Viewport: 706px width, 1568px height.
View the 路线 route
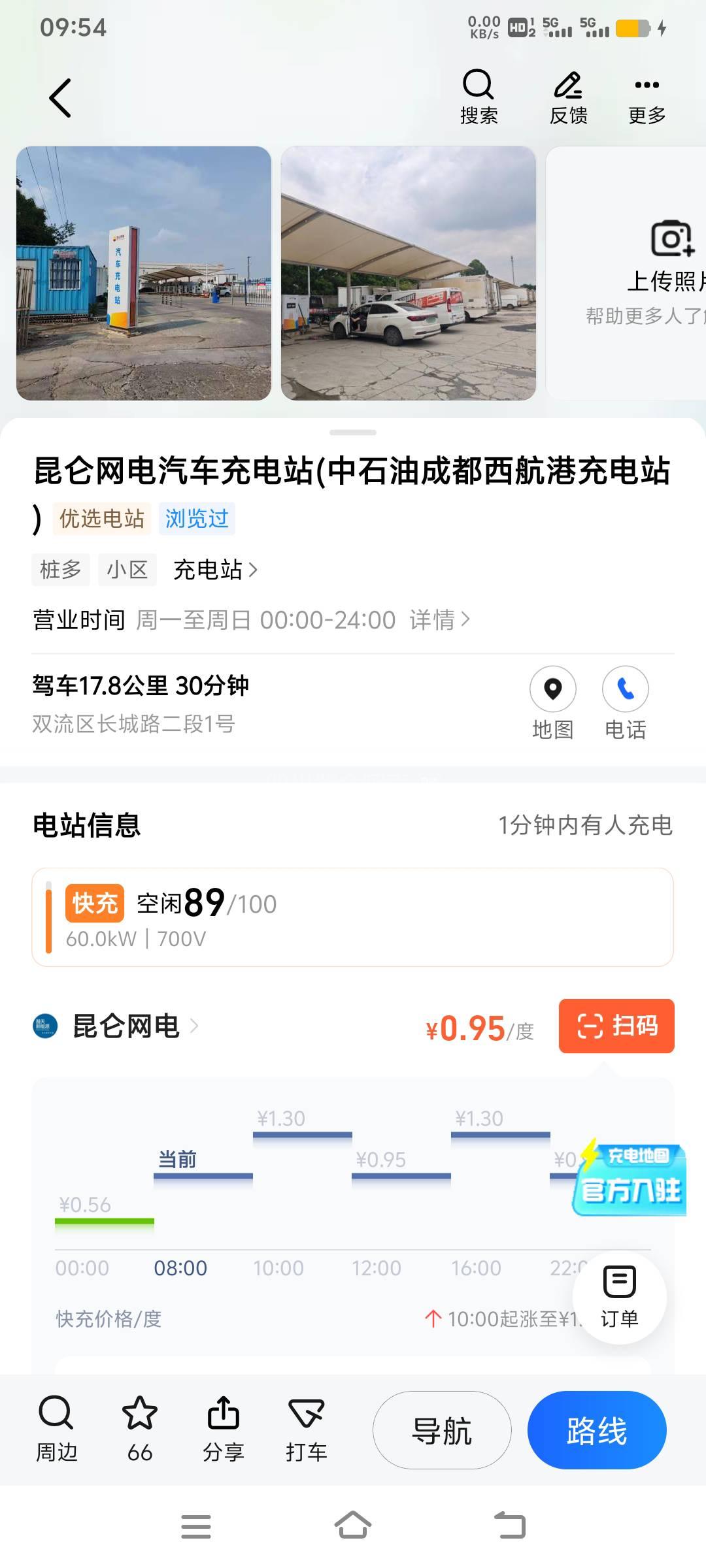tap(597, 1431)
